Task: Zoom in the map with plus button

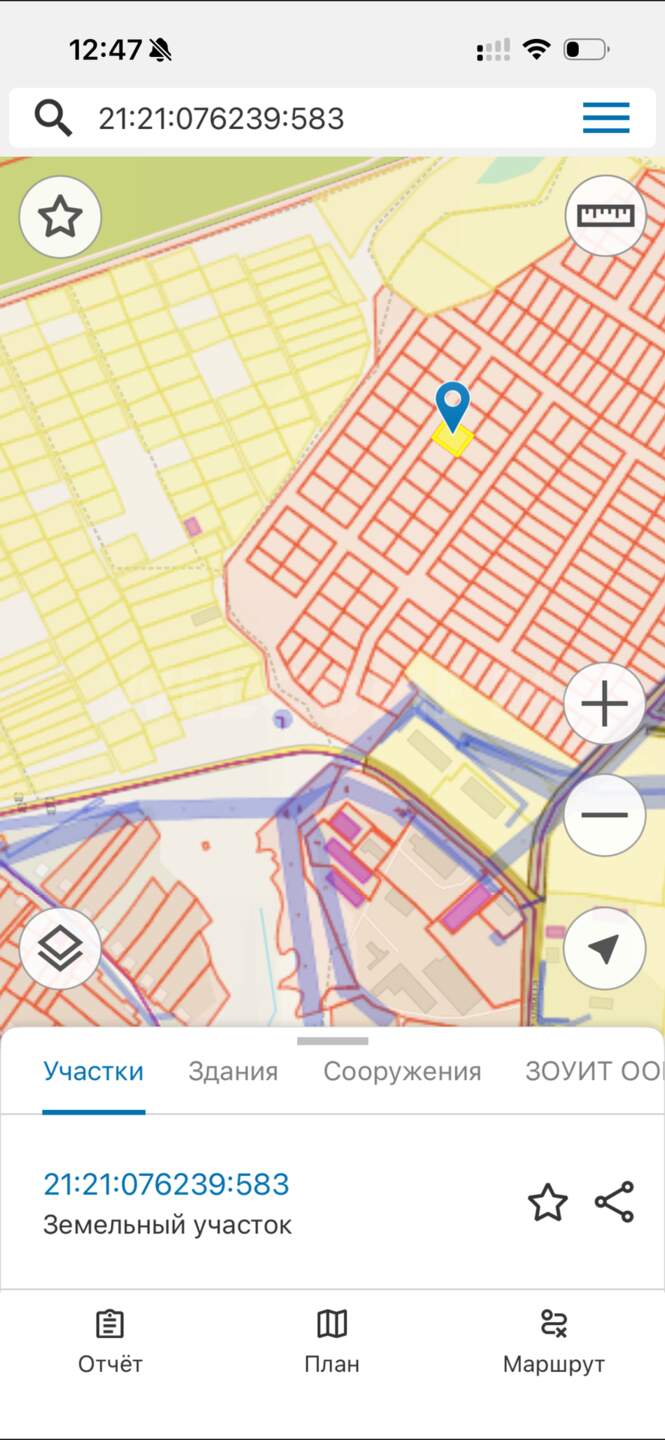Action: 604,704
